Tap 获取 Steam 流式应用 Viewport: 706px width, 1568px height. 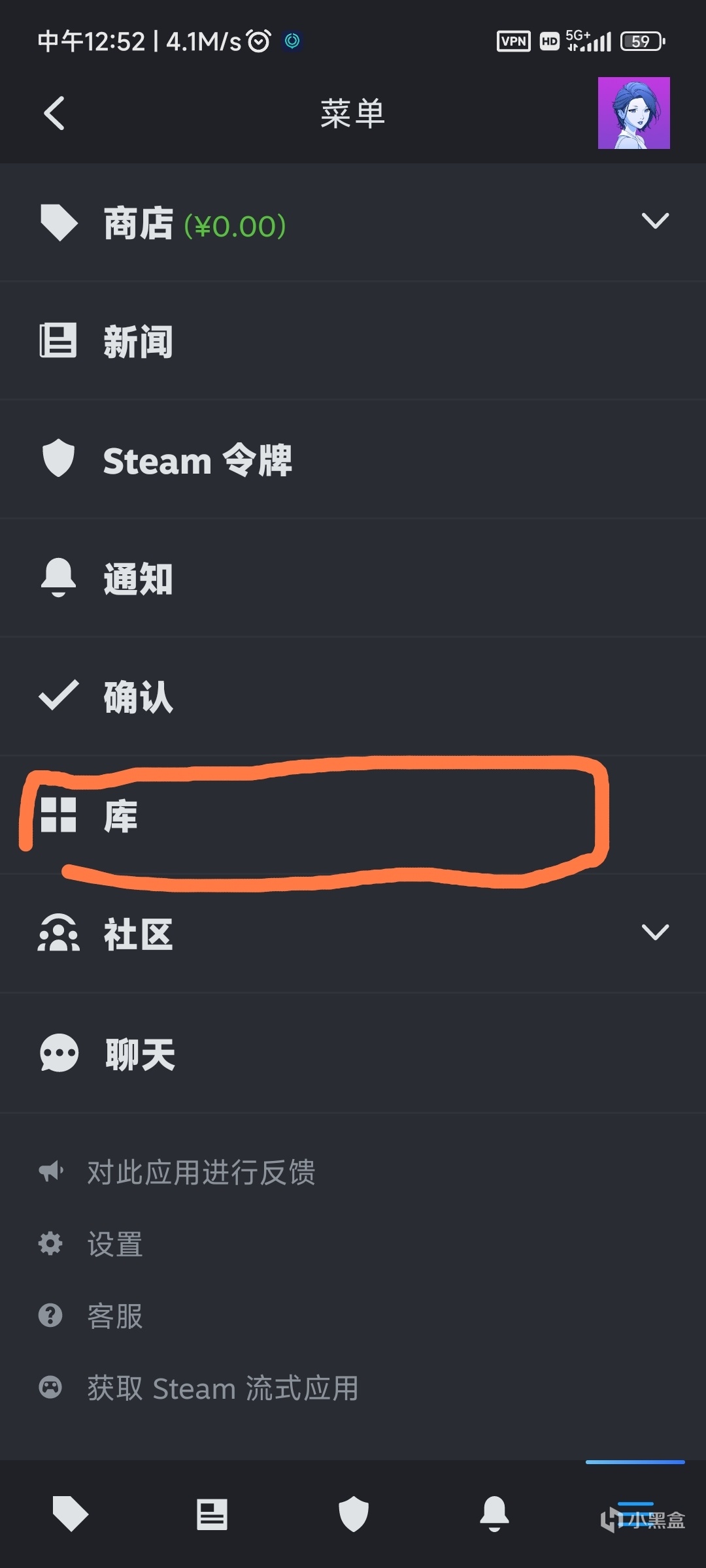coord(222,1388)
